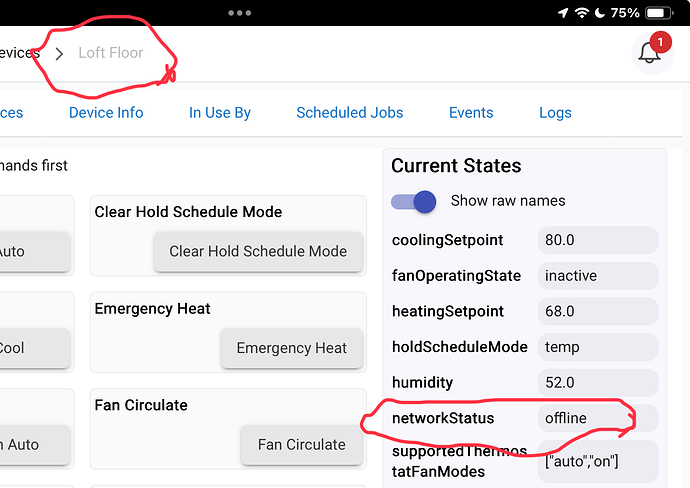Switch to the In Use By tab
Screen dimensions: 690x488
(220, 113)
